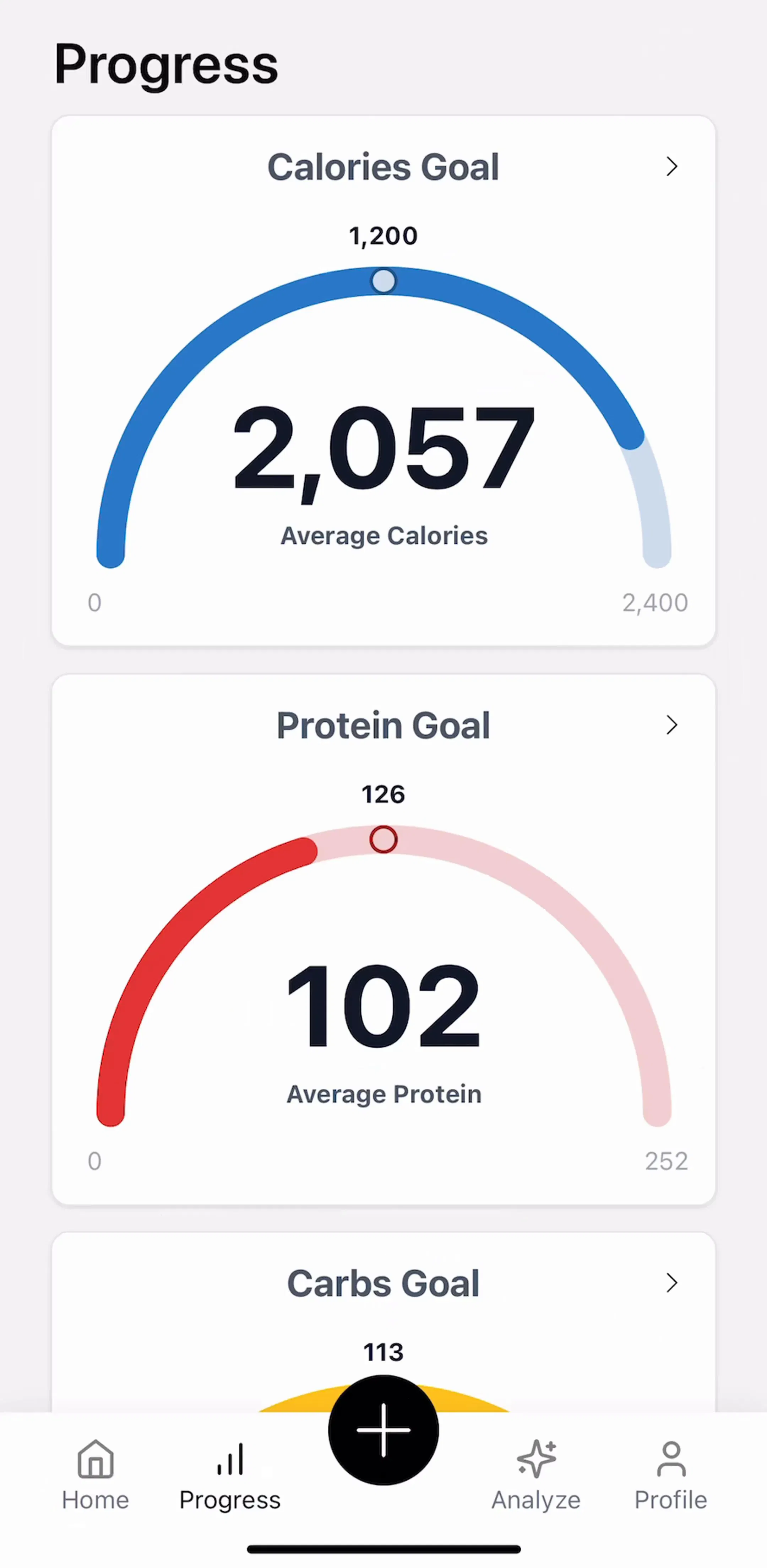Image resolution: width=767 pixels, height=1568 pixels.
Task: Open the Carbs Goal chevron
Action: (x=671, y=1283)
